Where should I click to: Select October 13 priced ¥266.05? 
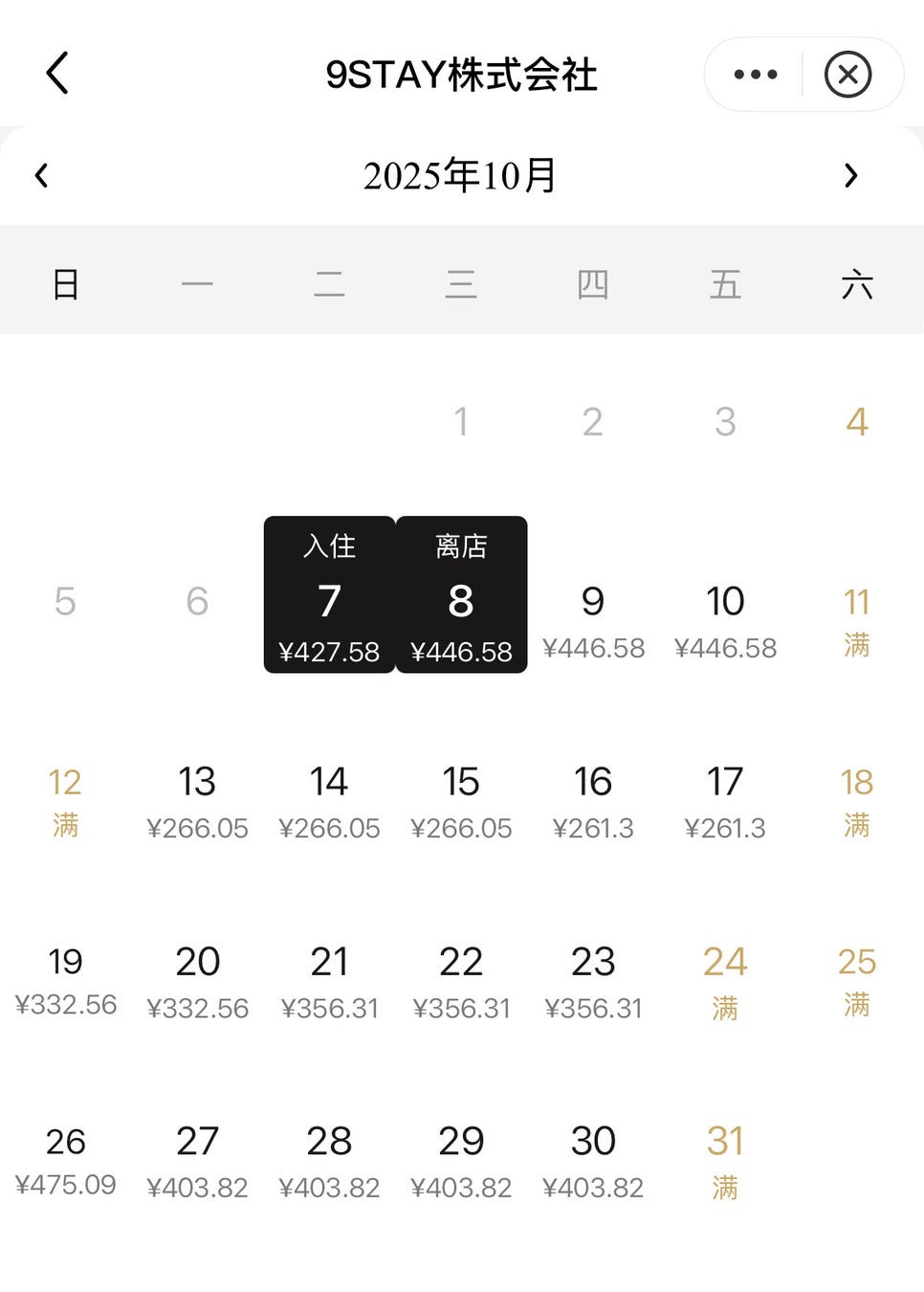point(197,799)
